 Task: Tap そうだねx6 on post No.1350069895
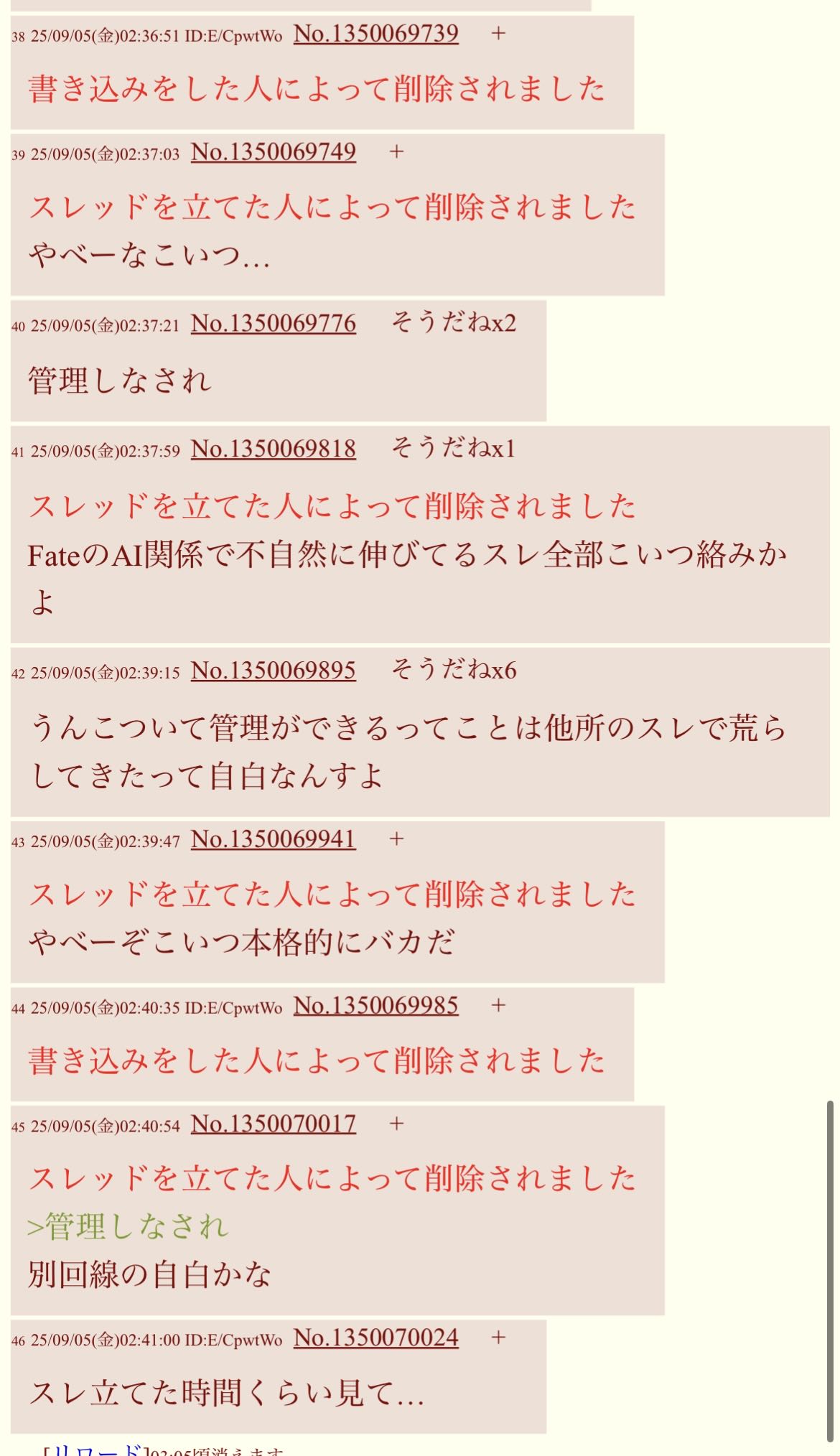coord(453,671)
